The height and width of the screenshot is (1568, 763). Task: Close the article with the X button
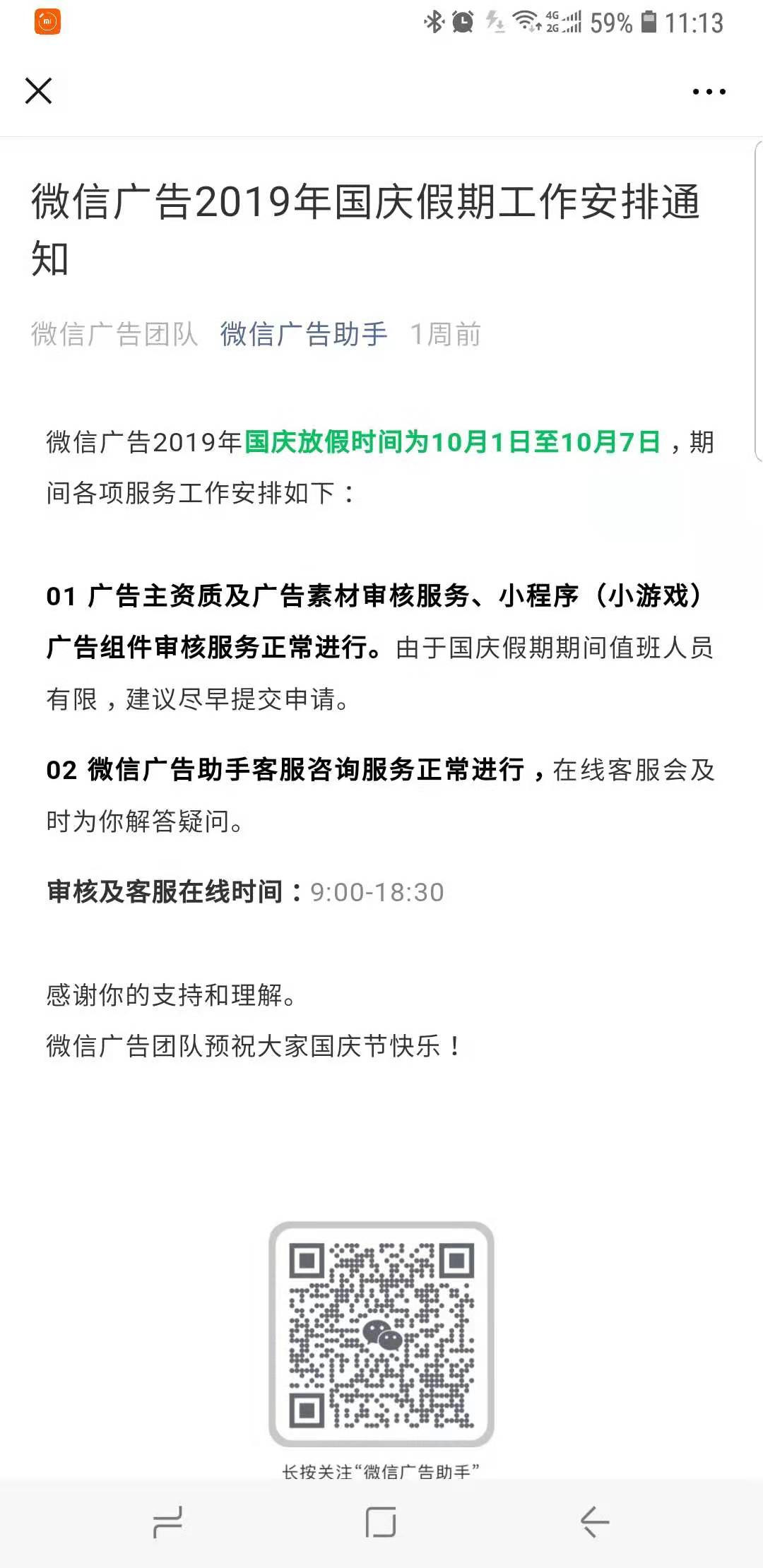pos(38,91)
